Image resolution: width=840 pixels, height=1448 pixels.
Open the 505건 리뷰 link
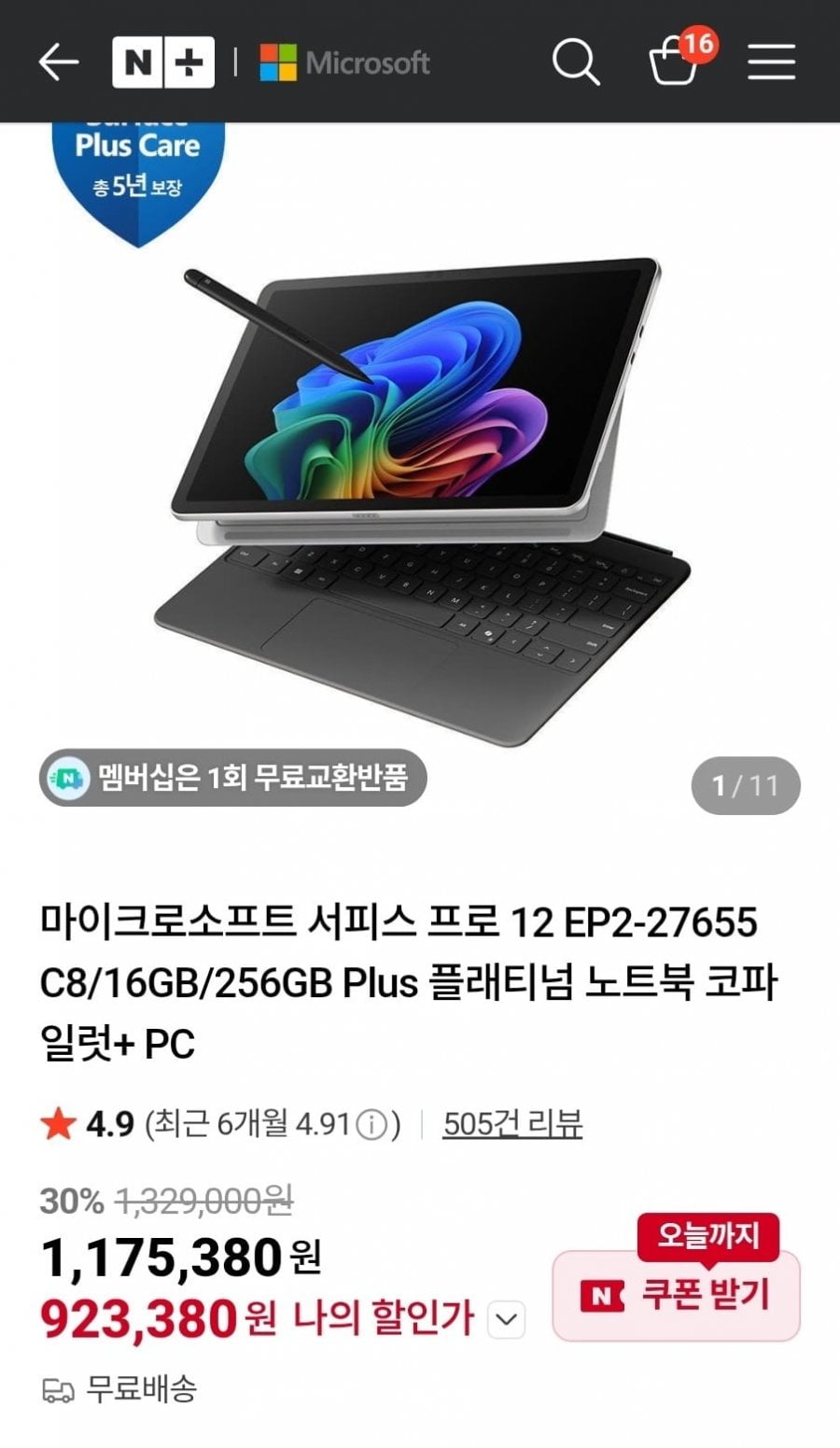pyautogui.click(x=512, y=1123)
